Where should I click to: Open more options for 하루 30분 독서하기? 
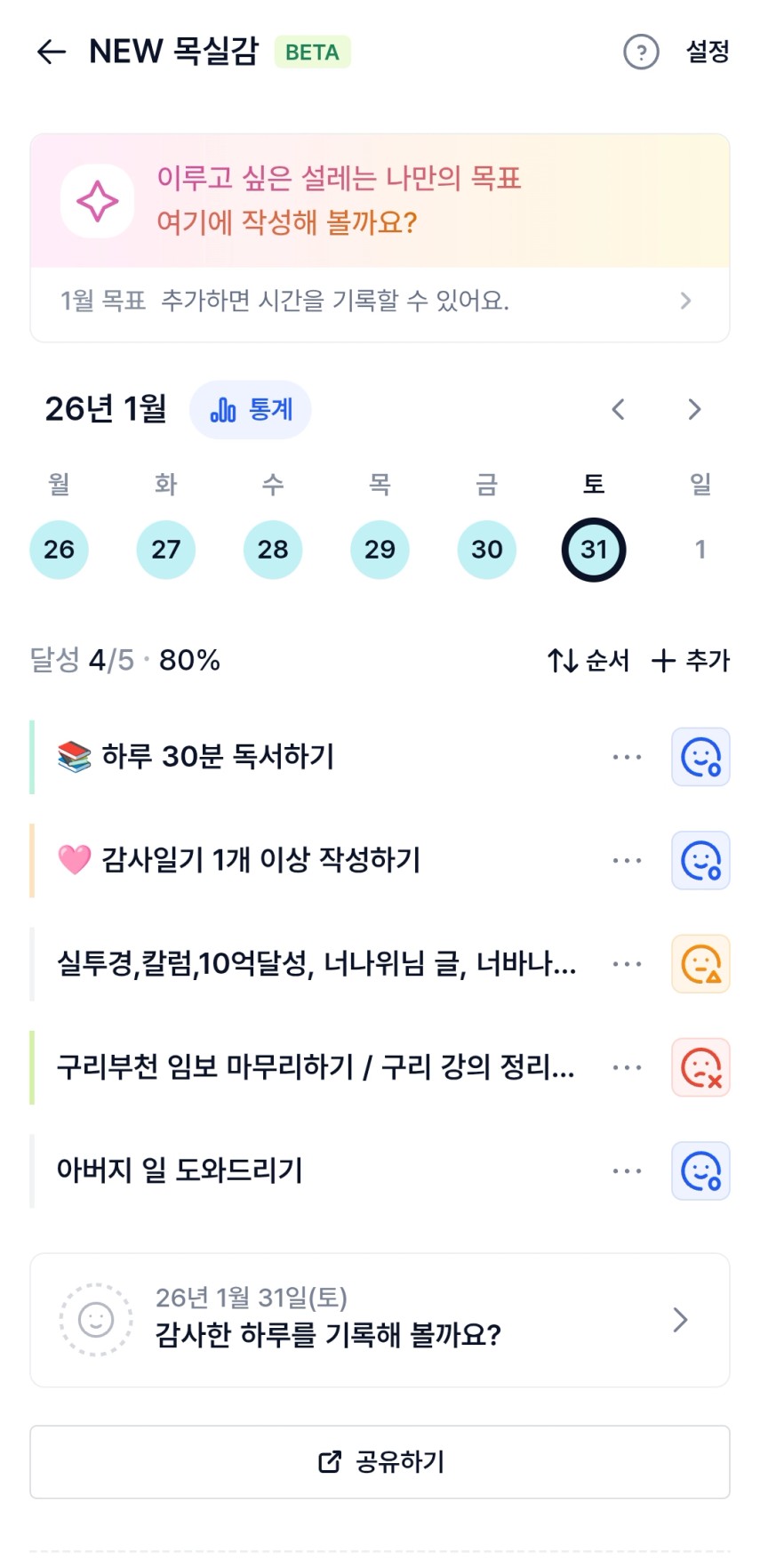[627, 758]
